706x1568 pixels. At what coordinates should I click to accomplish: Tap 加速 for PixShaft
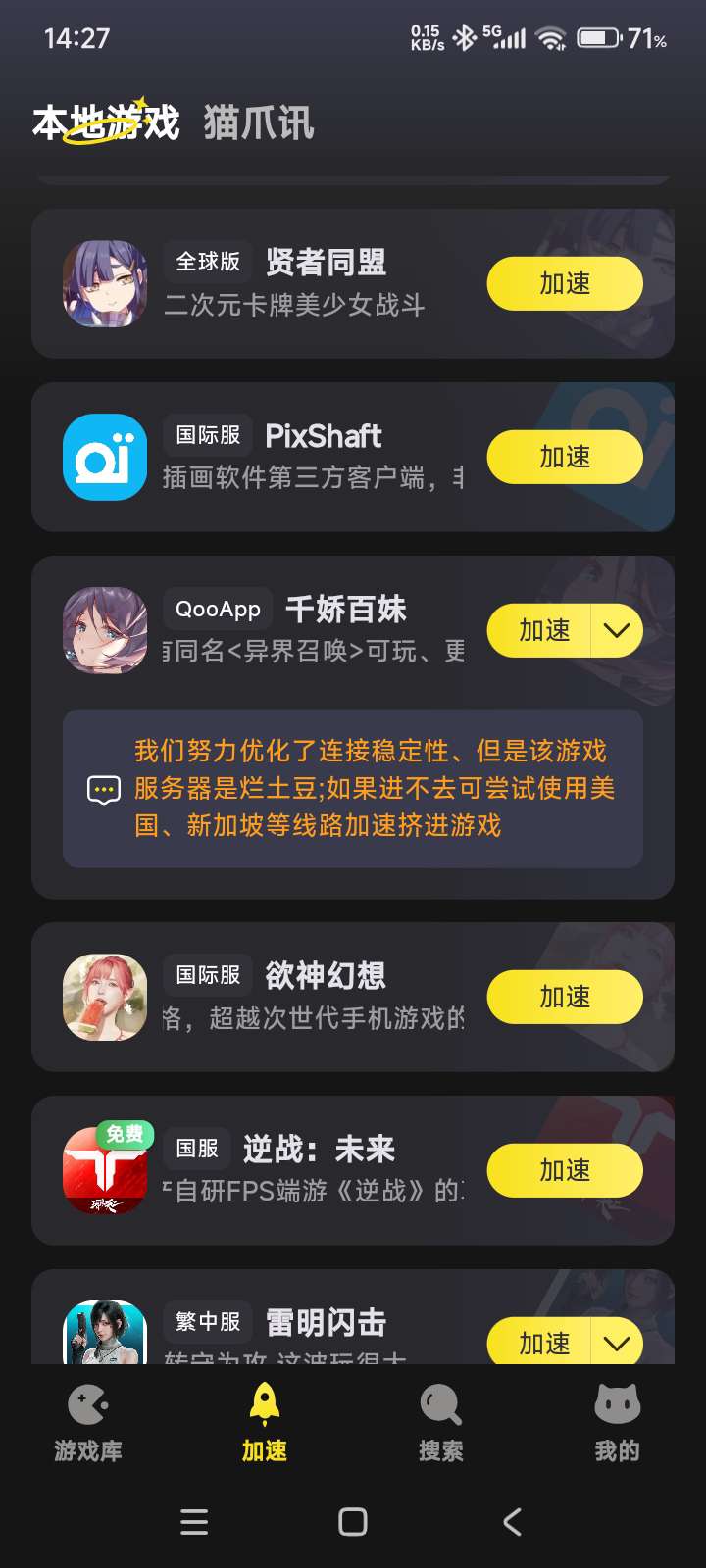565,458
